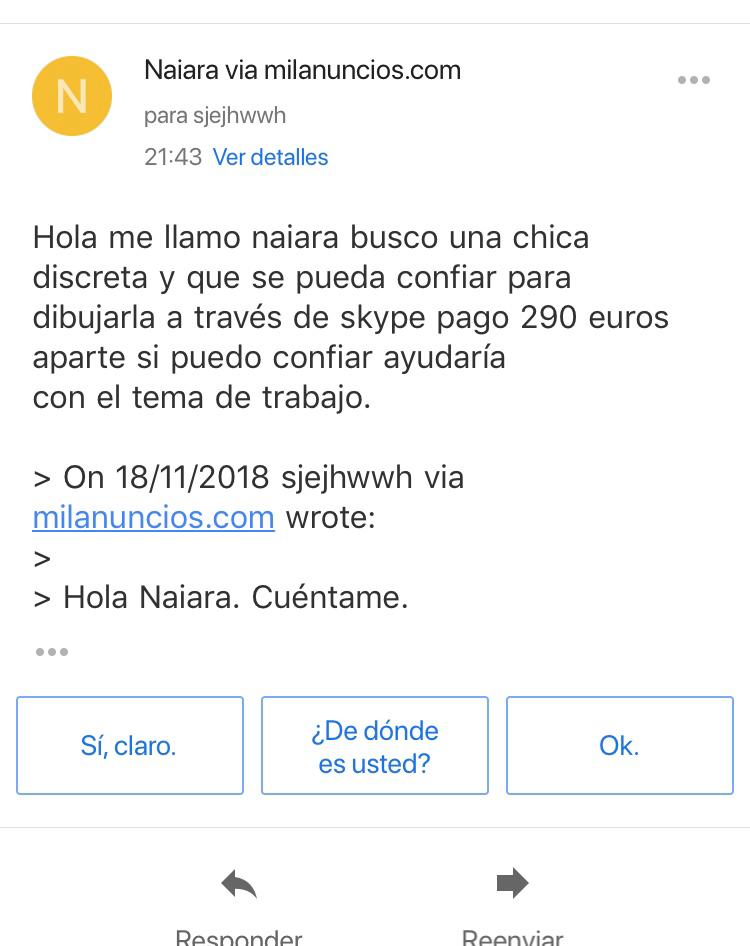Image resolution: width=750 pixels, height=946 pixels.
Task: Reply with the Responder arrow
Action: click(239, 885)
